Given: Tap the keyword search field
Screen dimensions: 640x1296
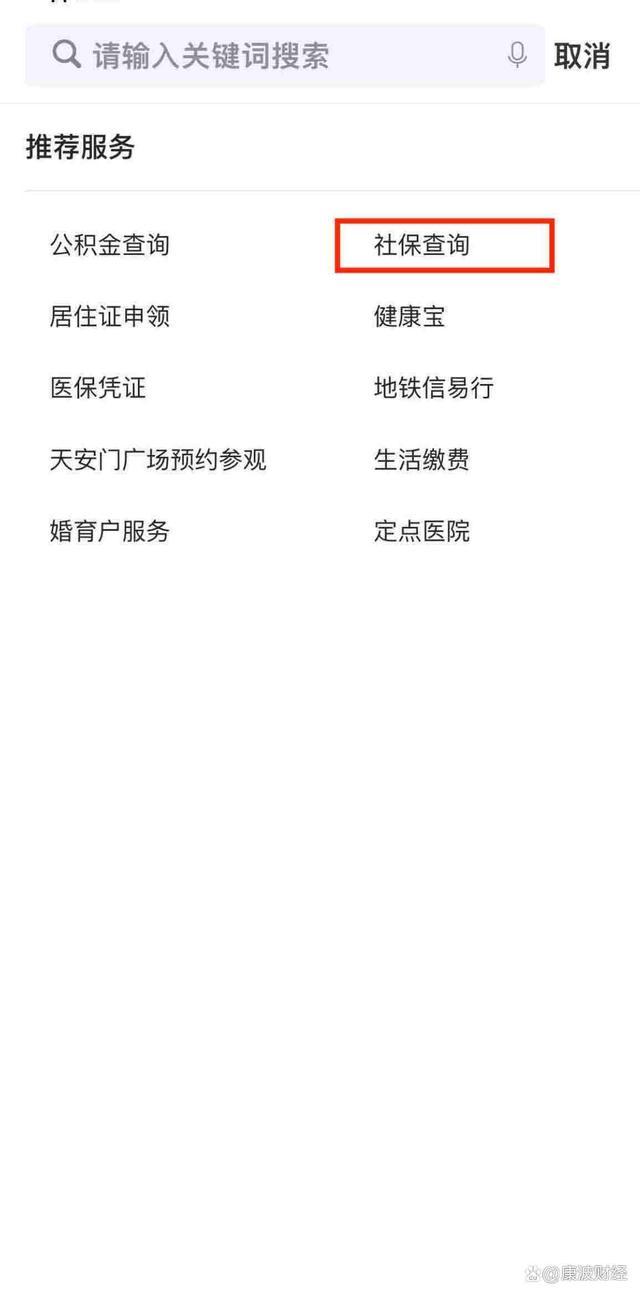Looking at the screenshot, I should pyautogui.click(x=285, y=55).
